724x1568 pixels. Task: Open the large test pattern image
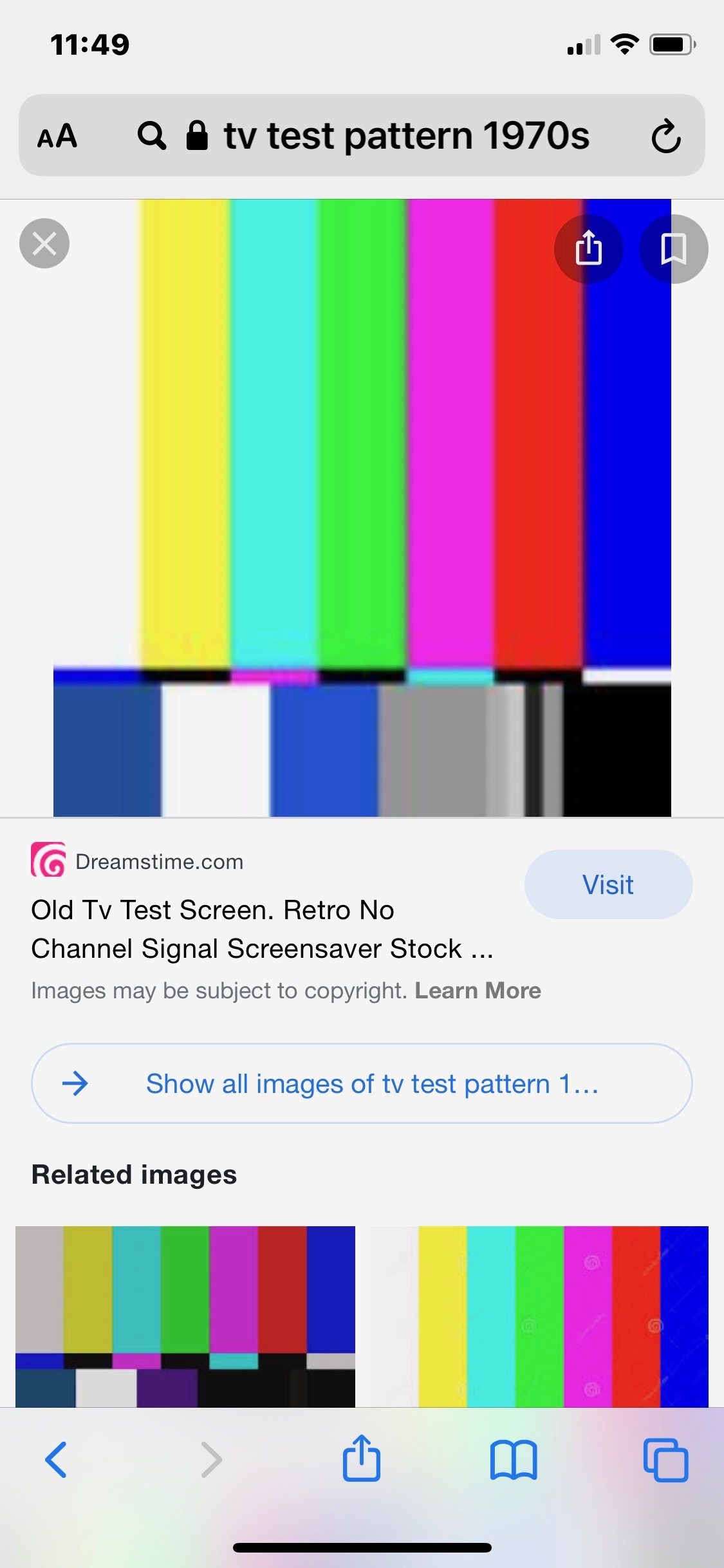coord(362,509)
